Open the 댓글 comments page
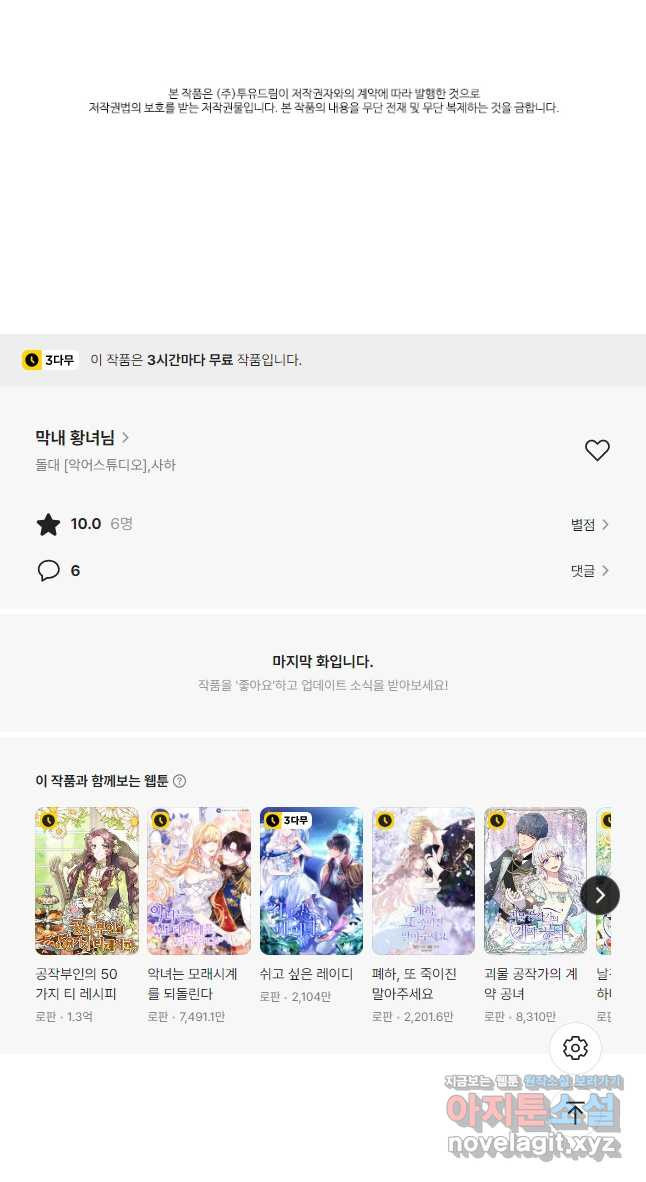This screenshot has height=1182, width=646. [x=589, y=570]
